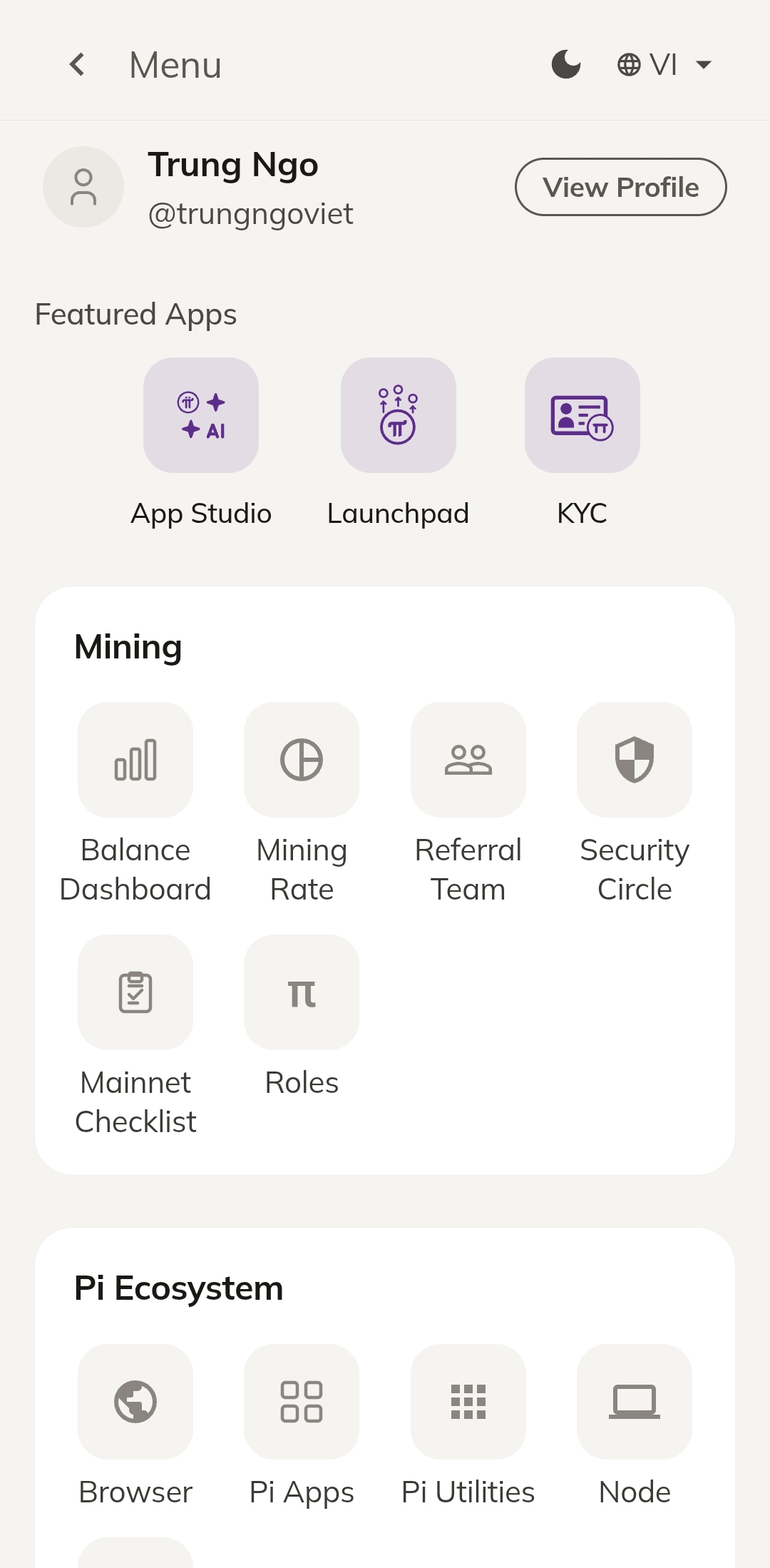
Task: Go back from the Menu screen
Action: [x=78, y=65]
